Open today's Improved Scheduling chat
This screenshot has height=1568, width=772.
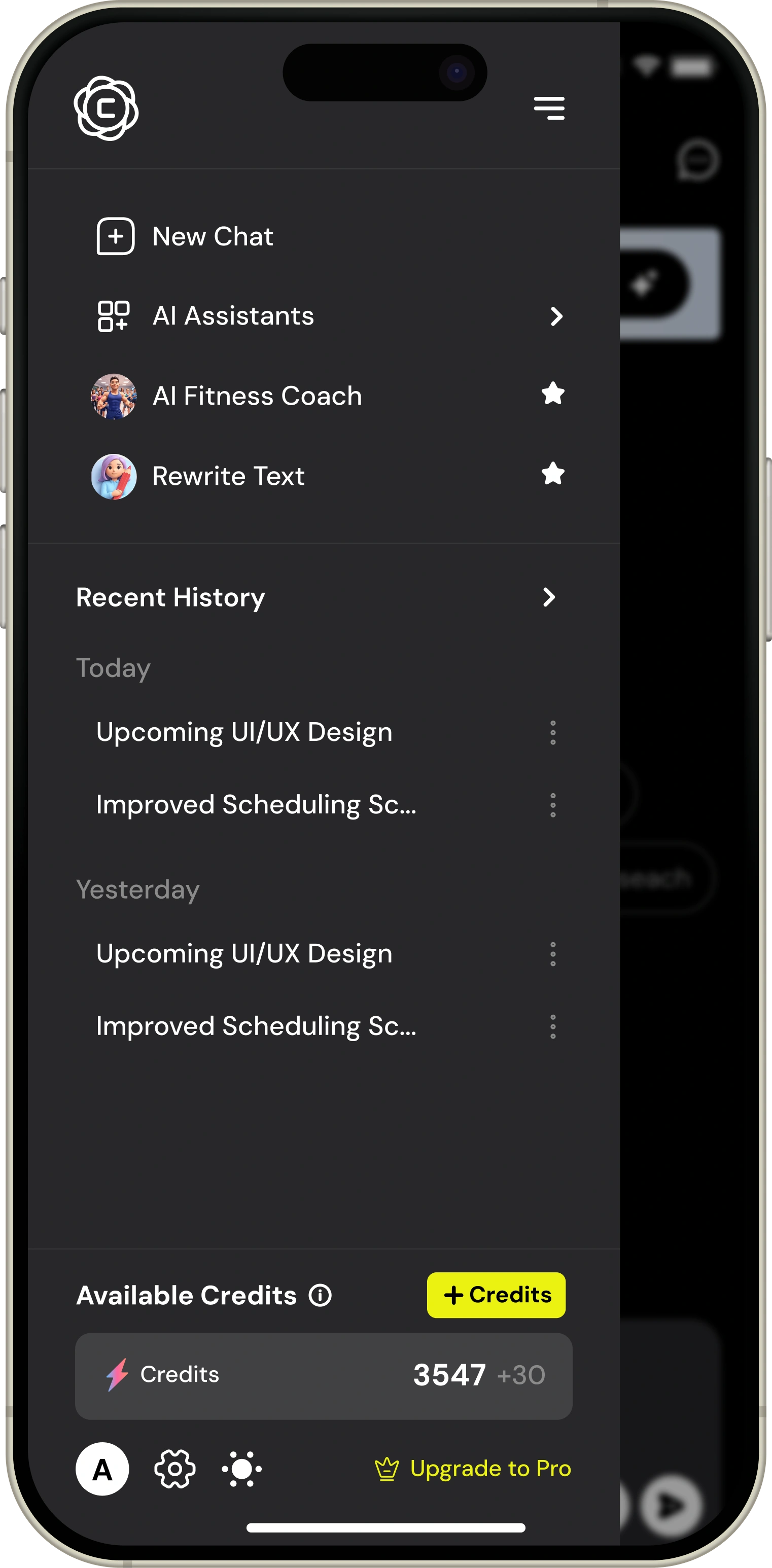click(x=256, y=805)
